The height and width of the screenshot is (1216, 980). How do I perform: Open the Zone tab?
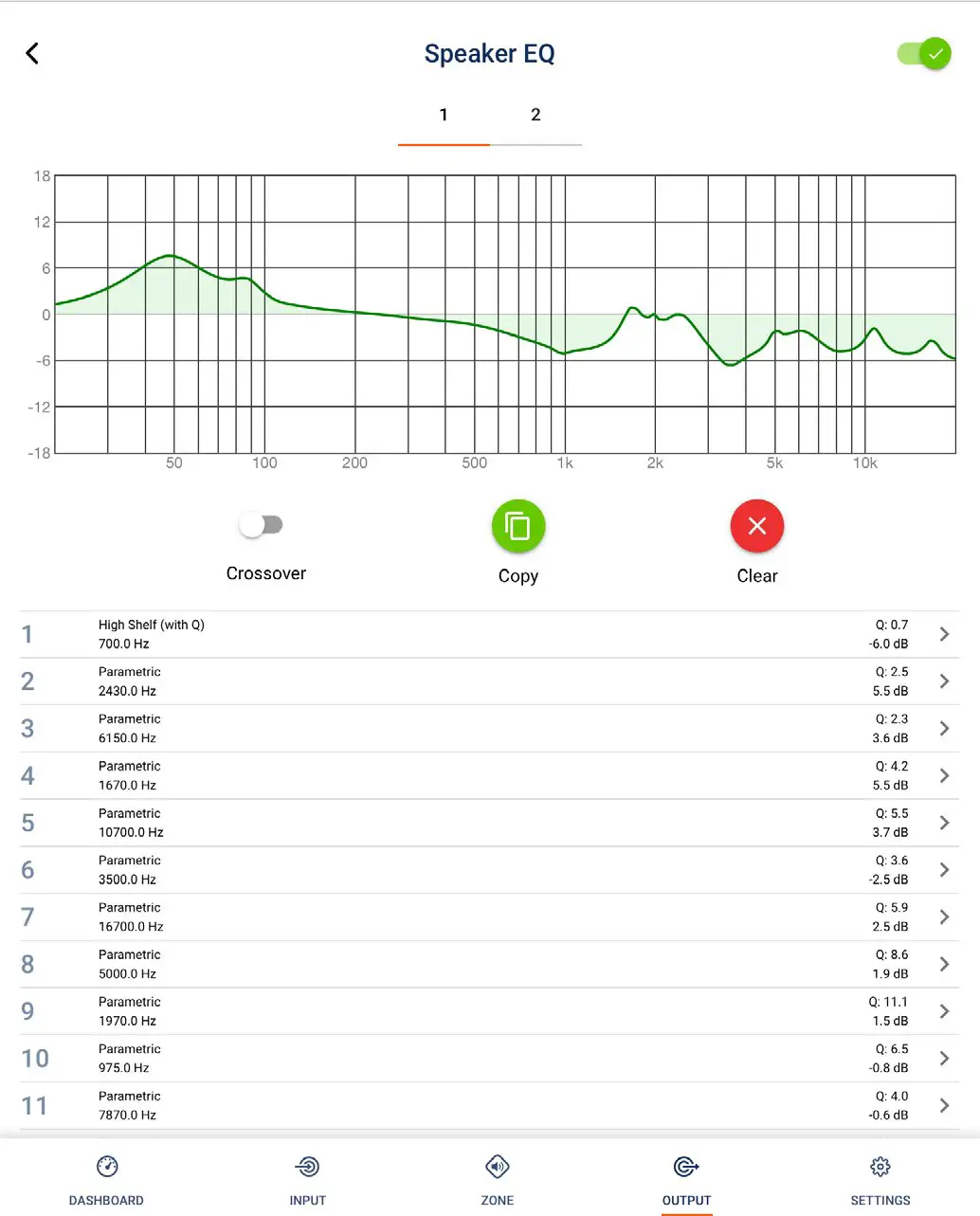click(x=498, y=1178)
